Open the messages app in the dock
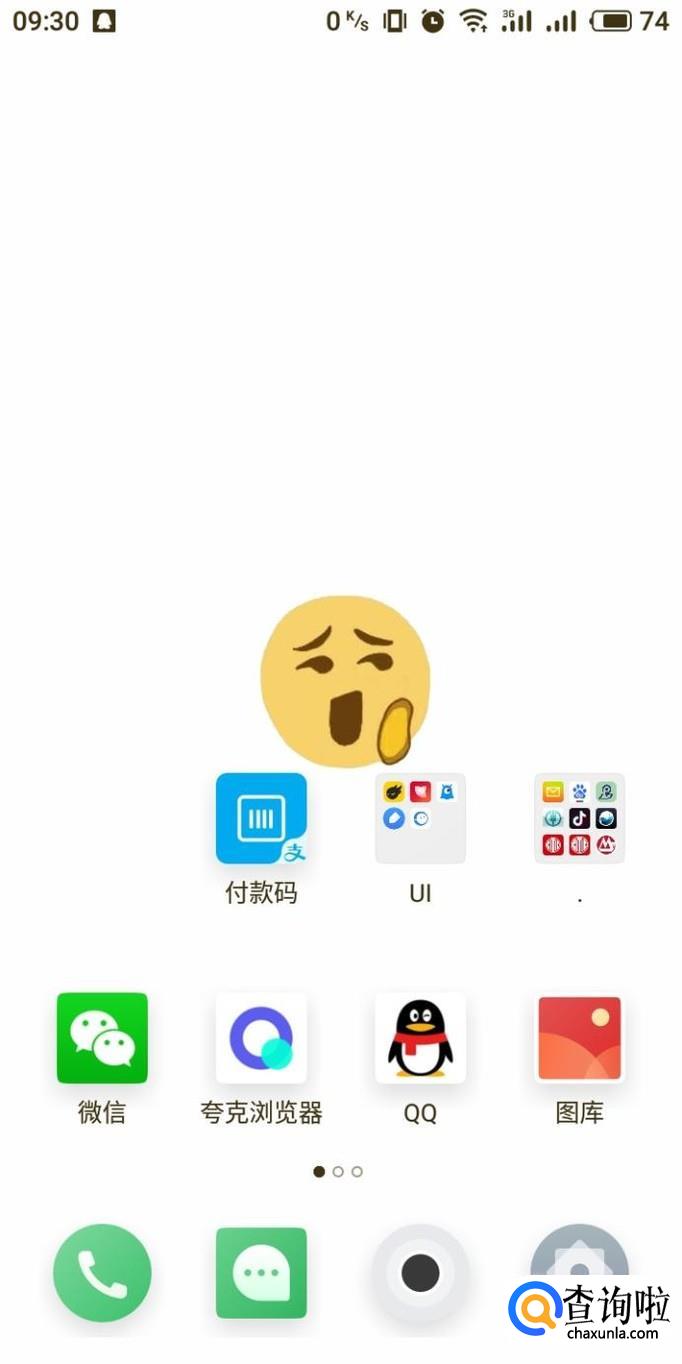The image size is (682, 1364). click(x=261, y=1273)
